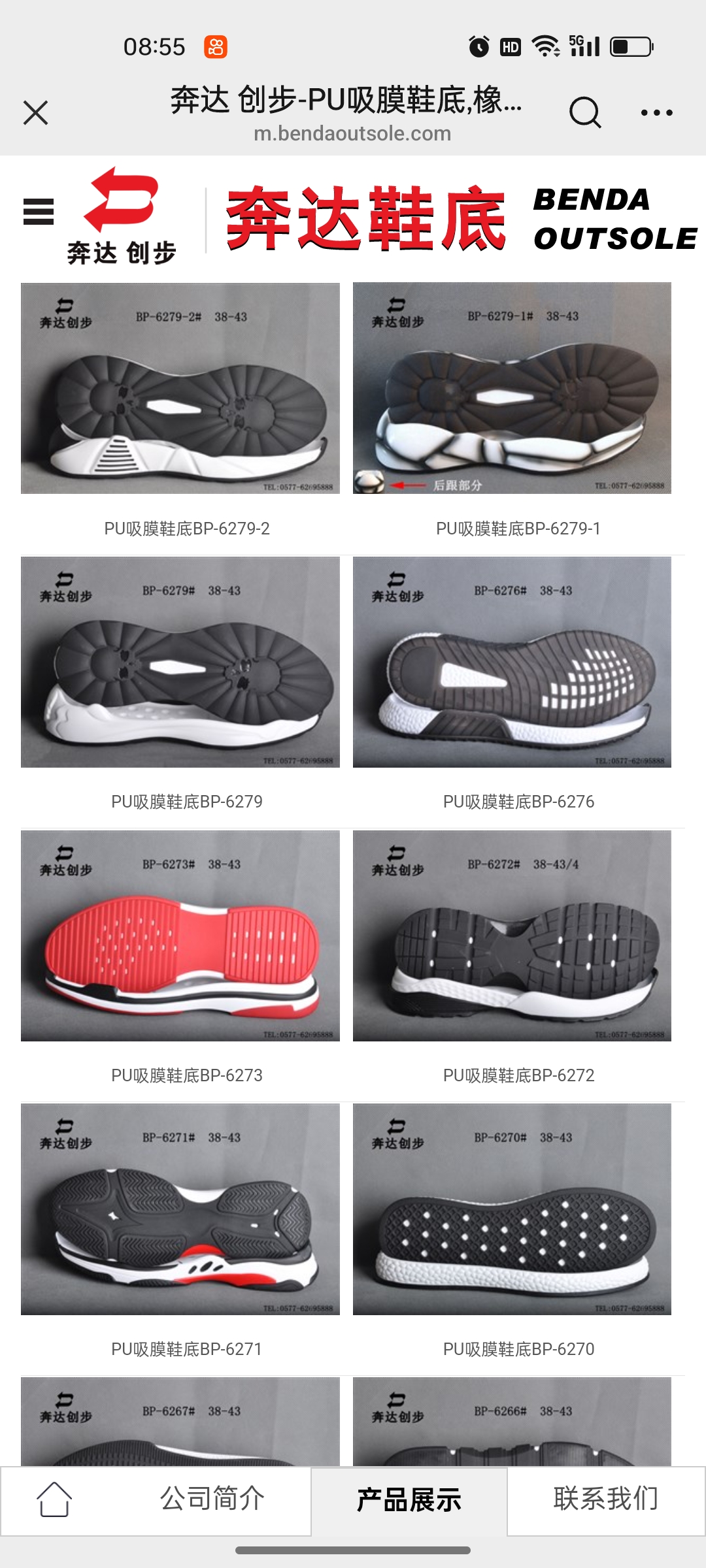Go to the home page icon

point(54,1499)
